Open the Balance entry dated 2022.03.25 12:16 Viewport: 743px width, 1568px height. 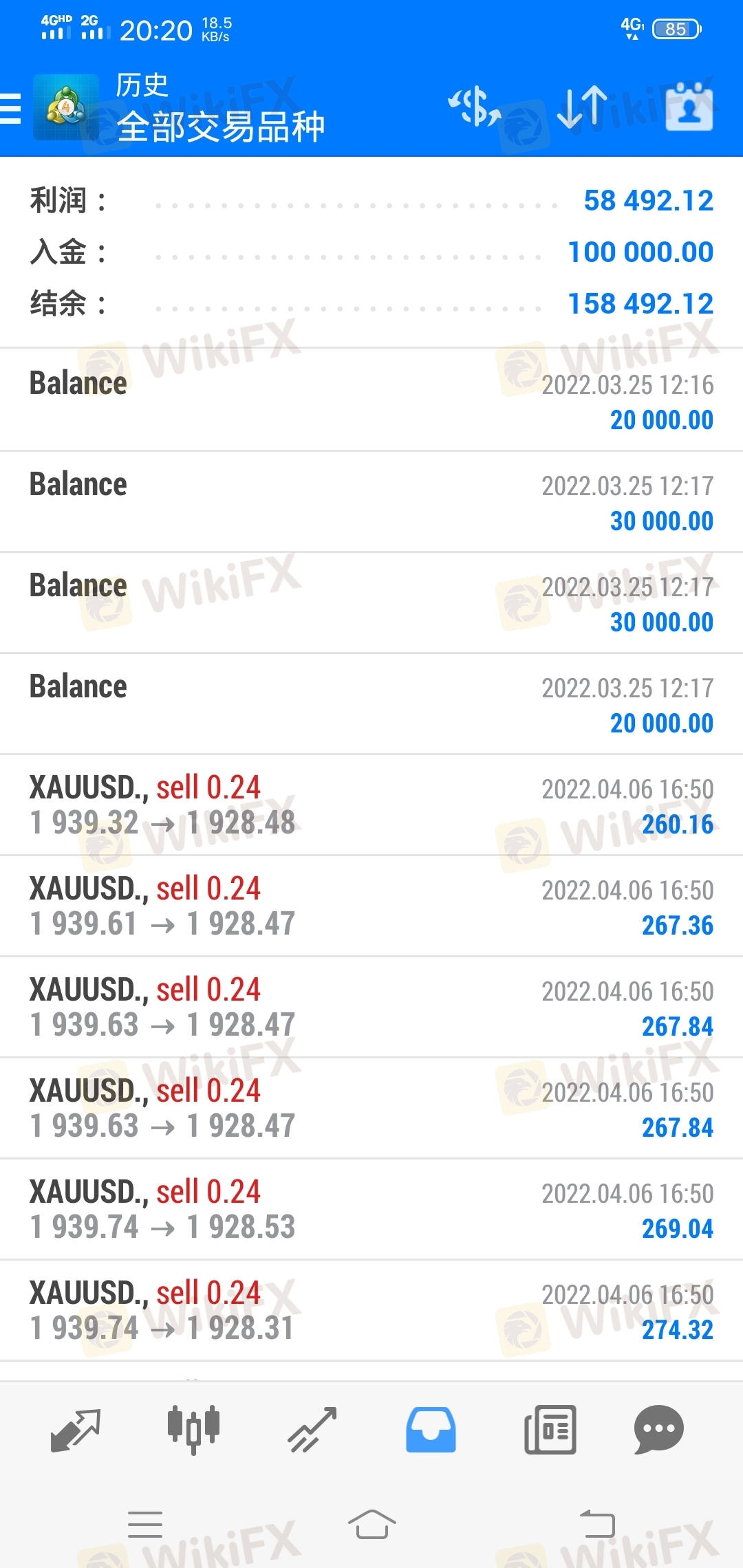[371, 400]
